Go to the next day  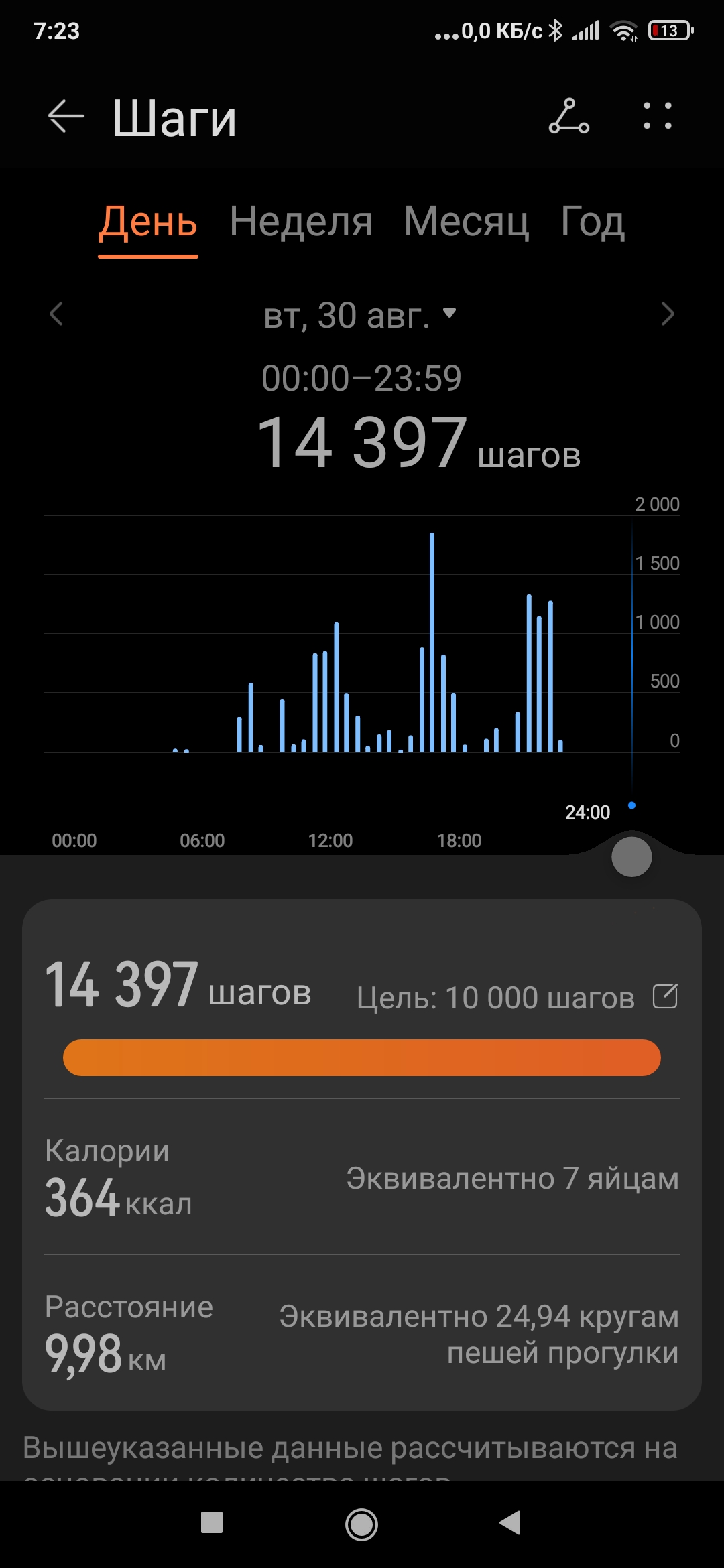click(667, 314)
